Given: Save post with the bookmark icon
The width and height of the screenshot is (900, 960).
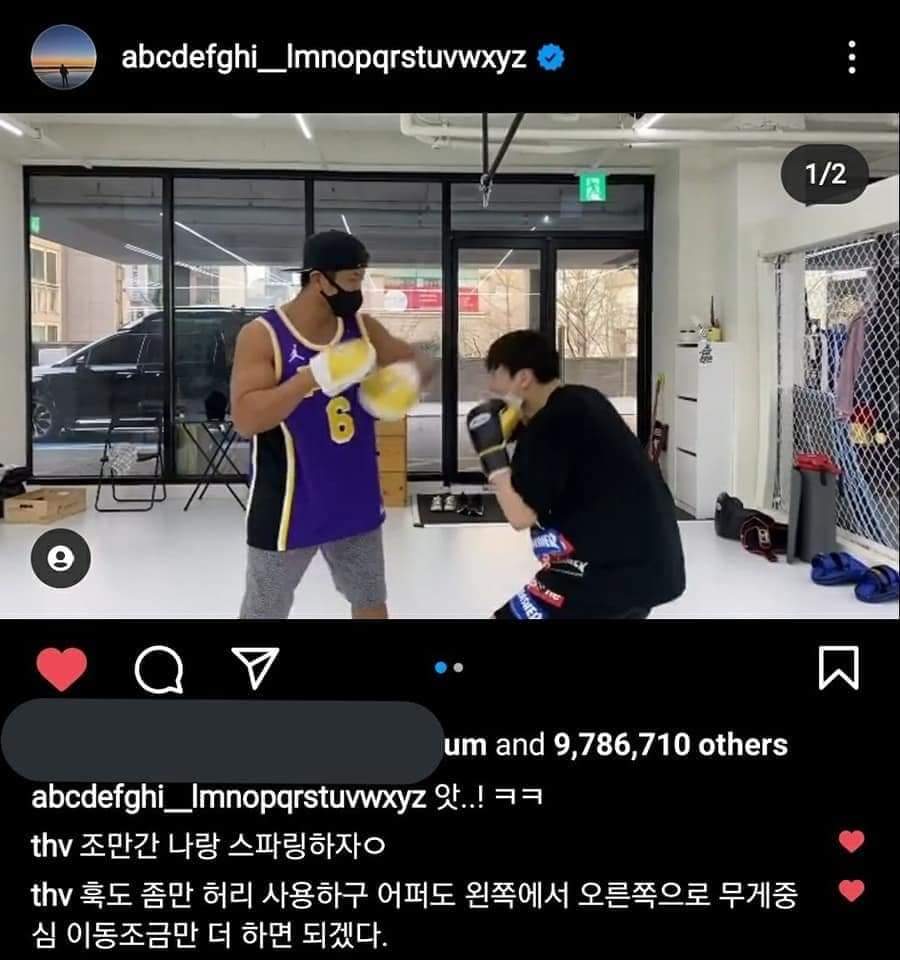Looking at the screenshot, I should click(838, 668).
